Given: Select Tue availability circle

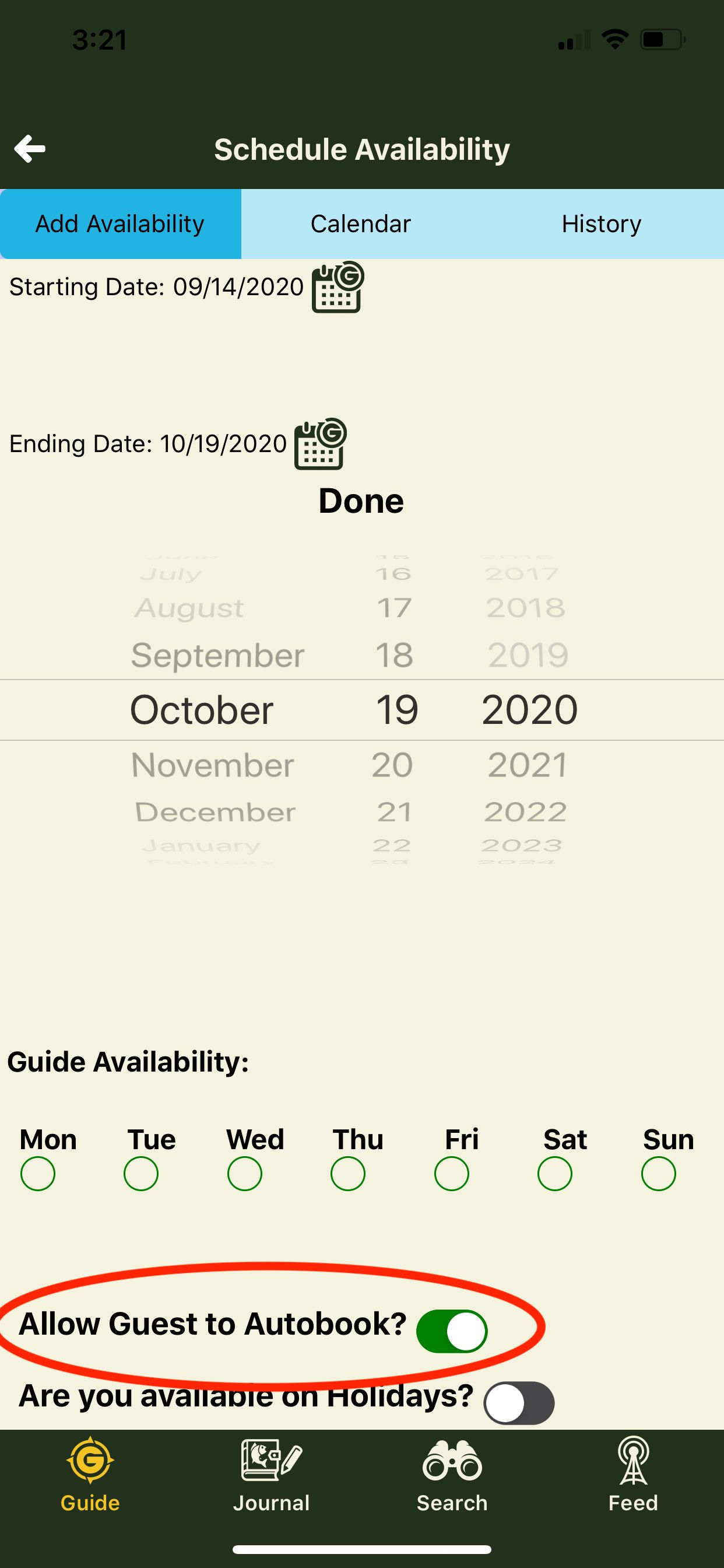Looking at the screenshot, I should [x=141, y=1174].
